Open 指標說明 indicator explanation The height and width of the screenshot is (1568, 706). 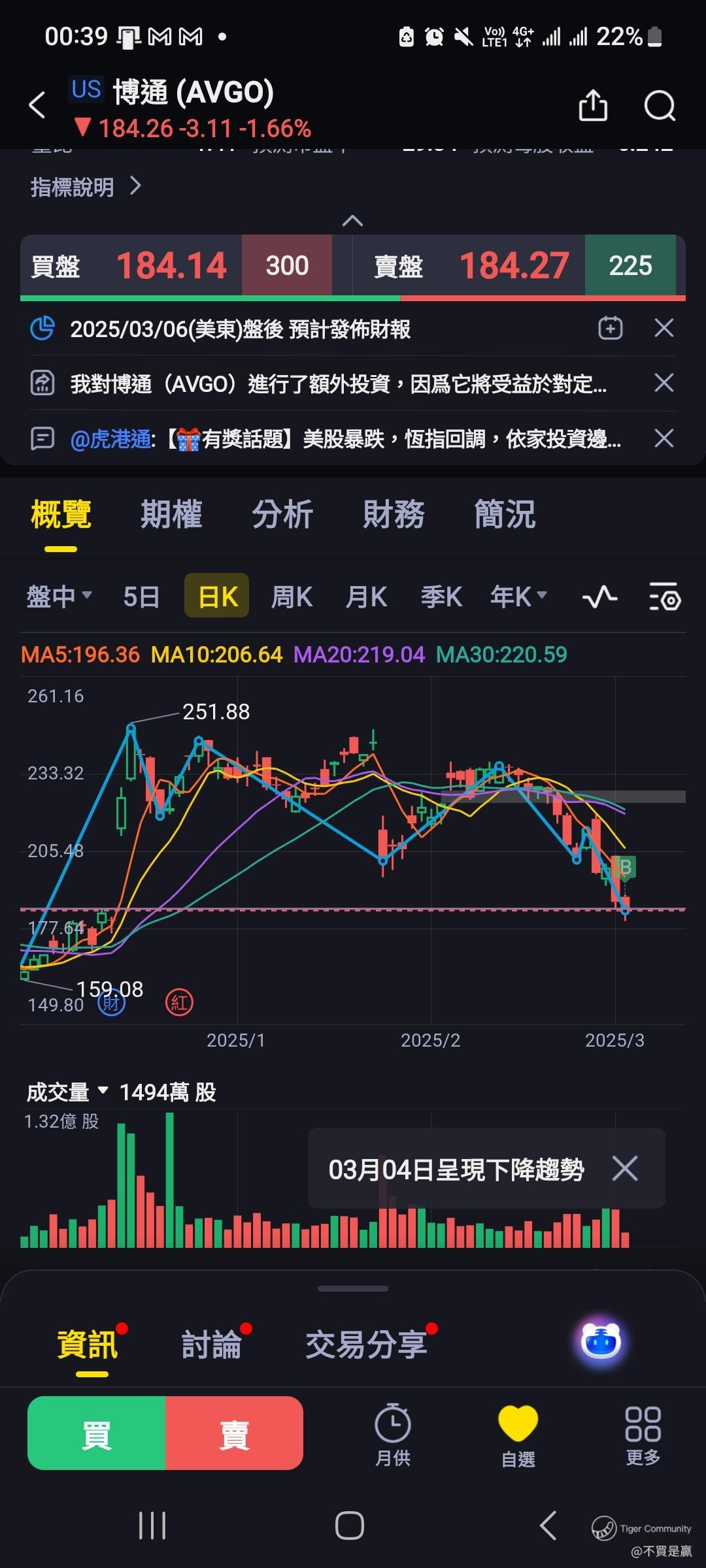coord(85,187)
